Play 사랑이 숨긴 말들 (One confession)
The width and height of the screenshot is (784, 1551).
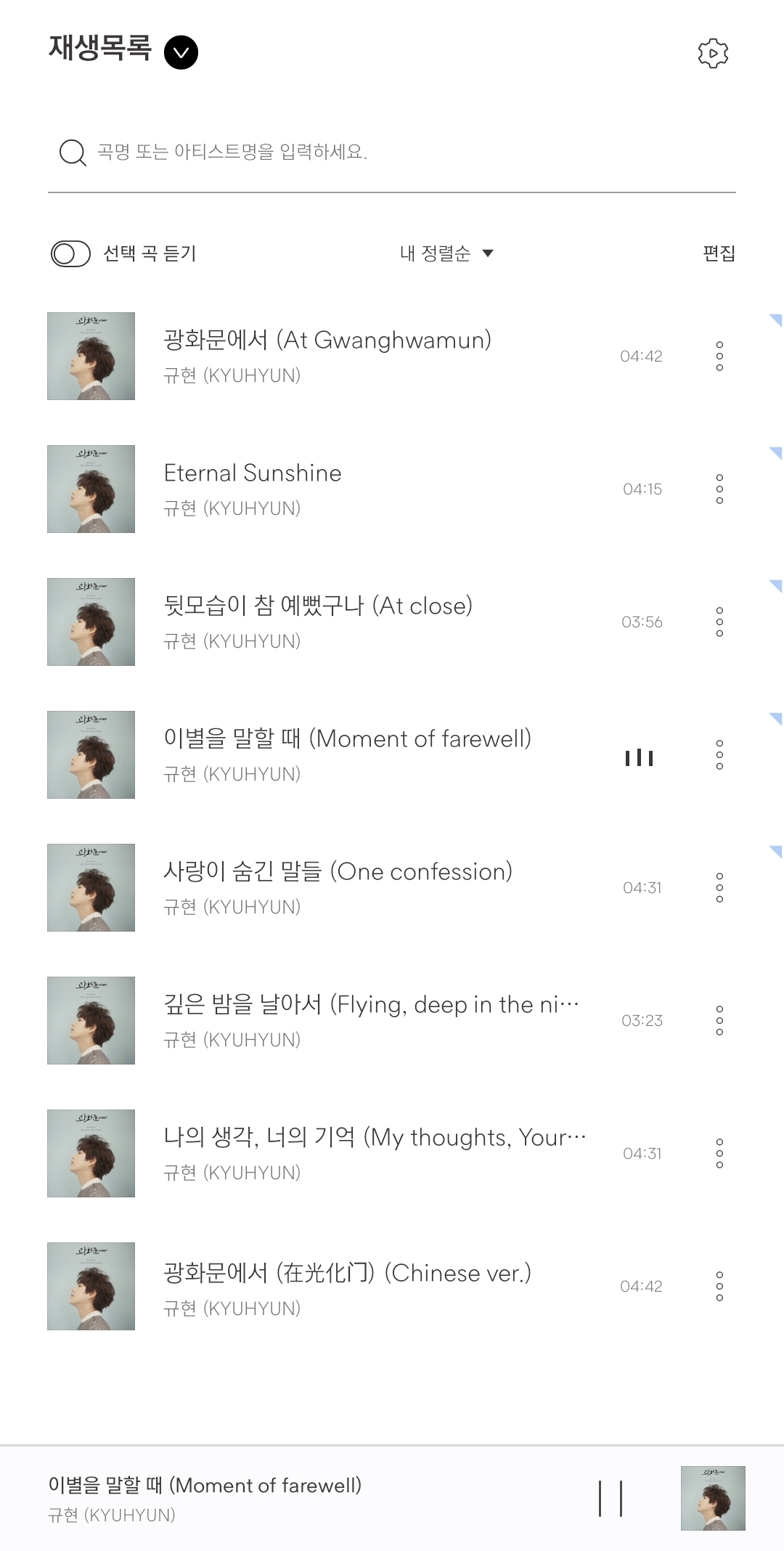point(338,871)
